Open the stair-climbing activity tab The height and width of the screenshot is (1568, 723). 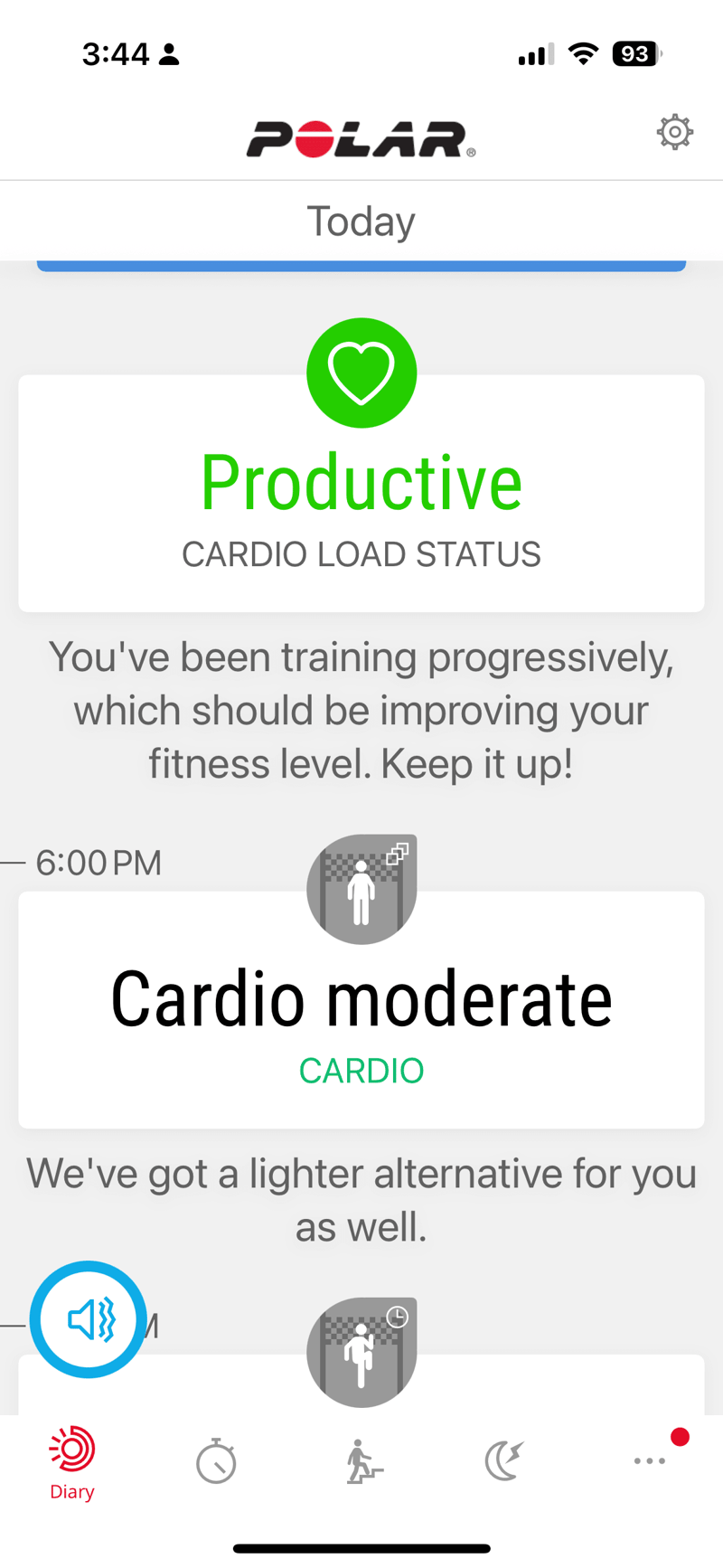pos(363,1461)
